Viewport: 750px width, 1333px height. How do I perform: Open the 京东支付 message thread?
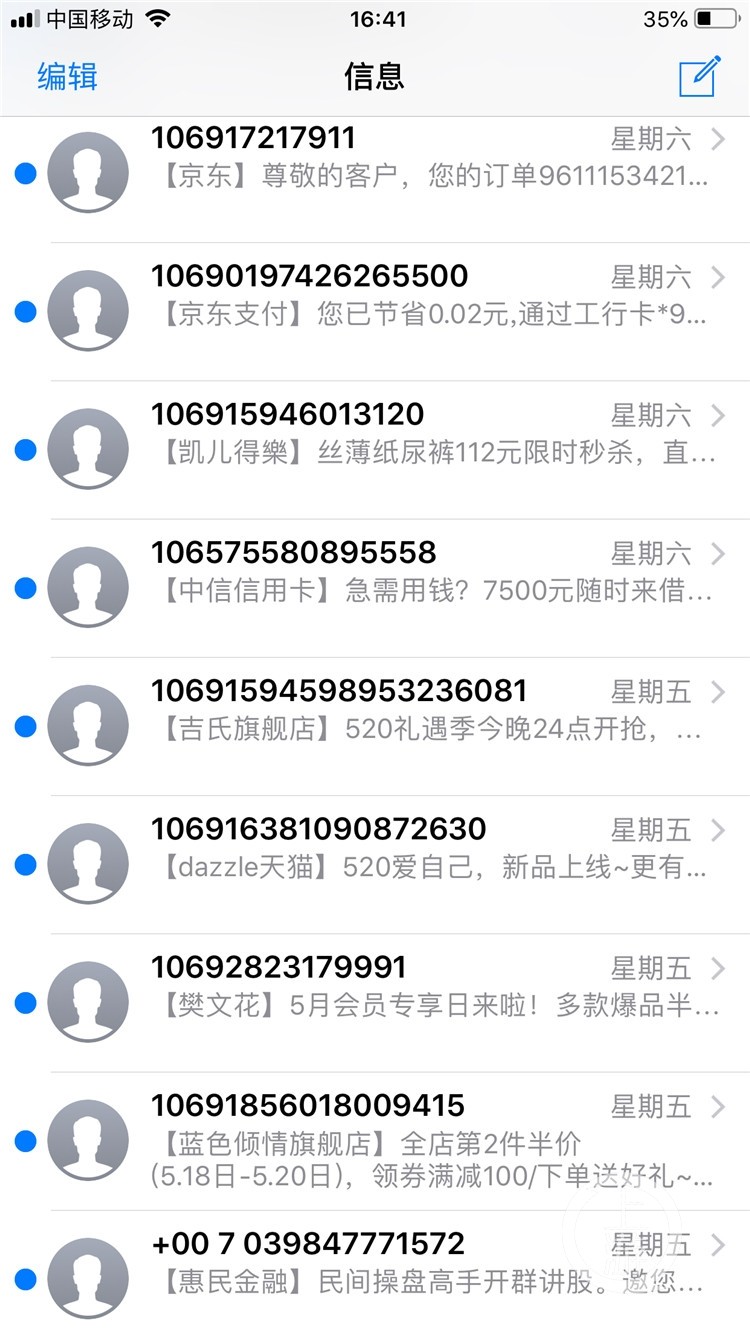tap(430, 297)
